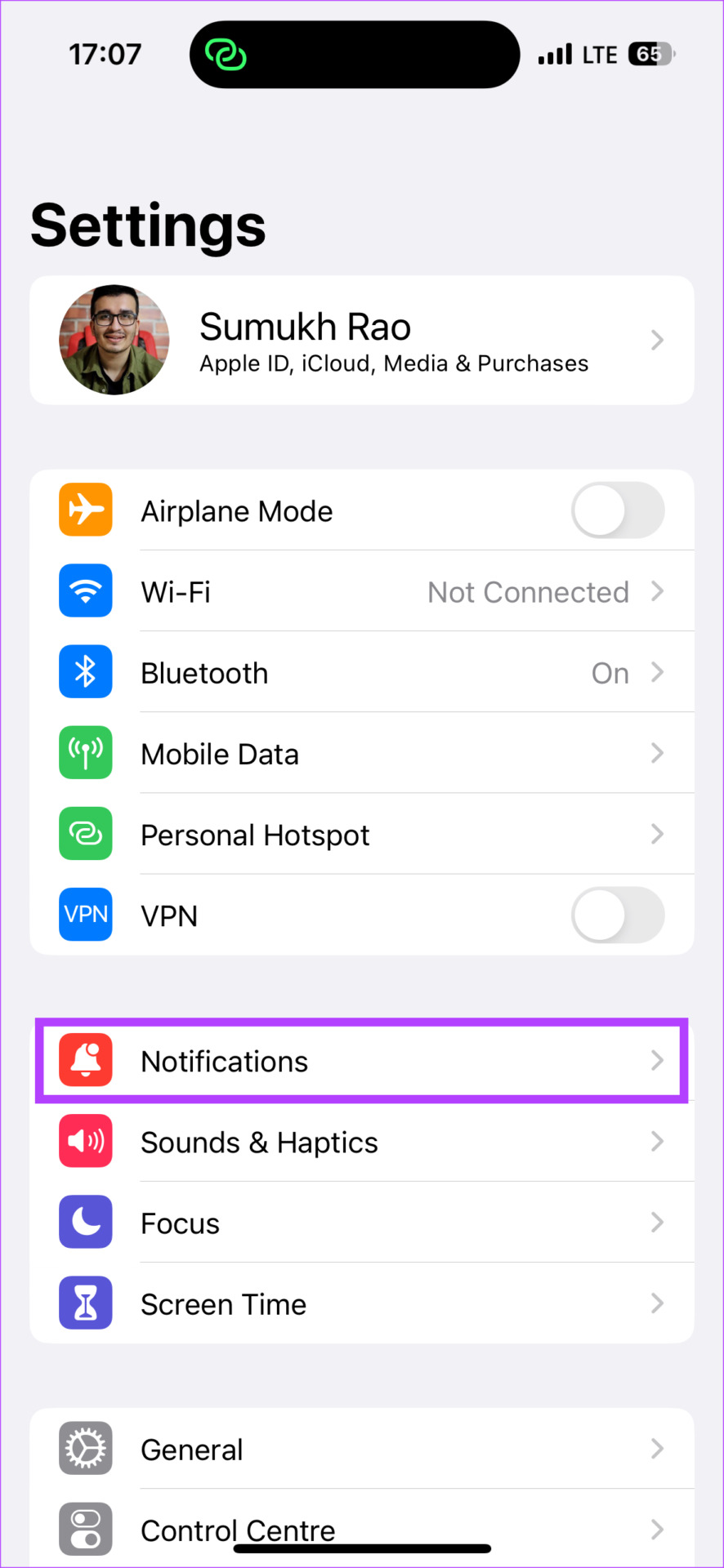This screenshot has height=1568, width=724.
Task: Open Mobile Data settings
Action: pyautogui.click(x=362, y=753)
